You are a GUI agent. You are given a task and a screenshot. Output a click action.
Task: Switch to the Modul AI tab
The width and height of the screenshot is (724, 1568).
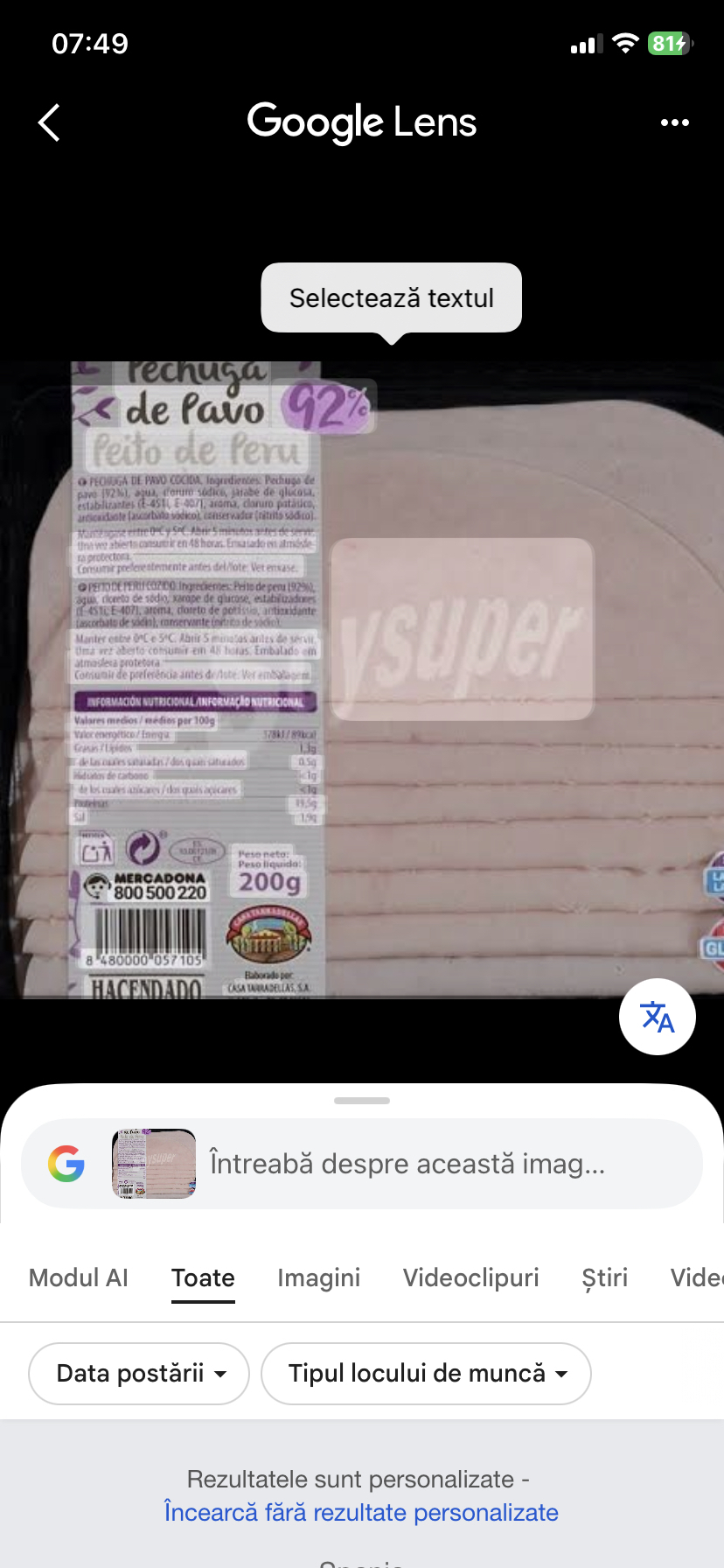click(78, 1277)
